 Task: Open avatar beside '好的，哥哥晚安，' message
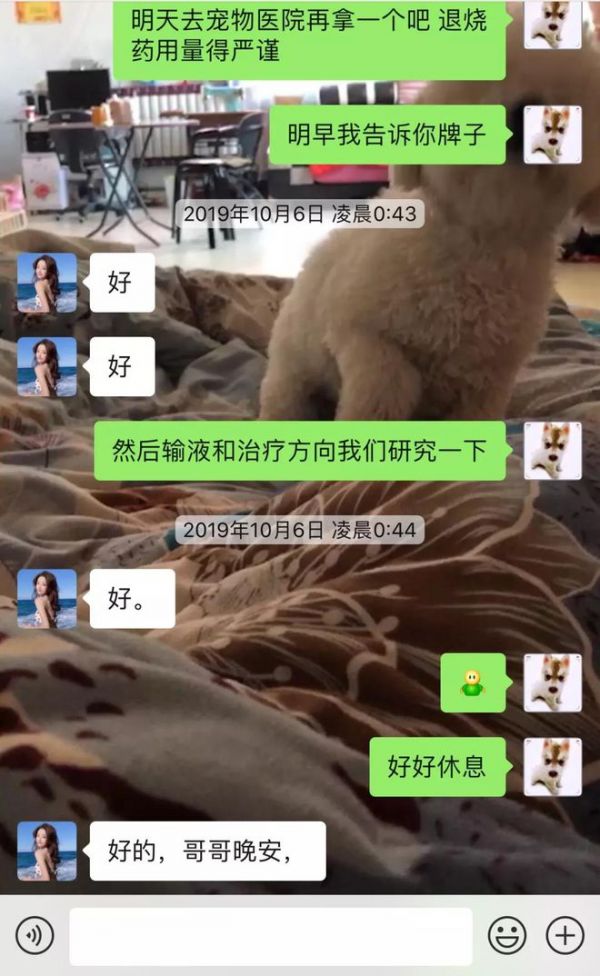click(x=47, y=851)
